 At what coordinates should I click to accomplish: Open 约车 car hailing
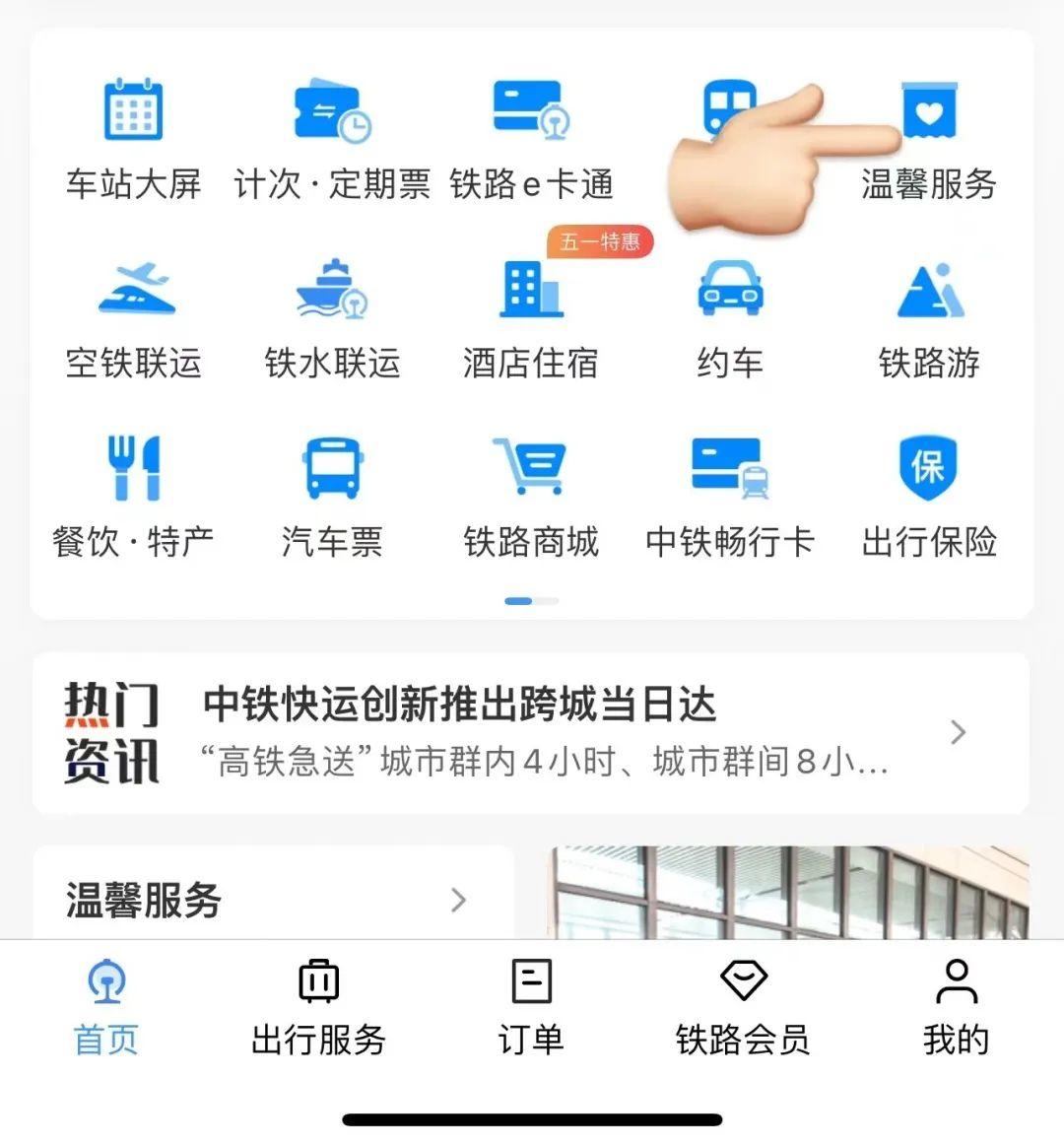coord(729,317)
